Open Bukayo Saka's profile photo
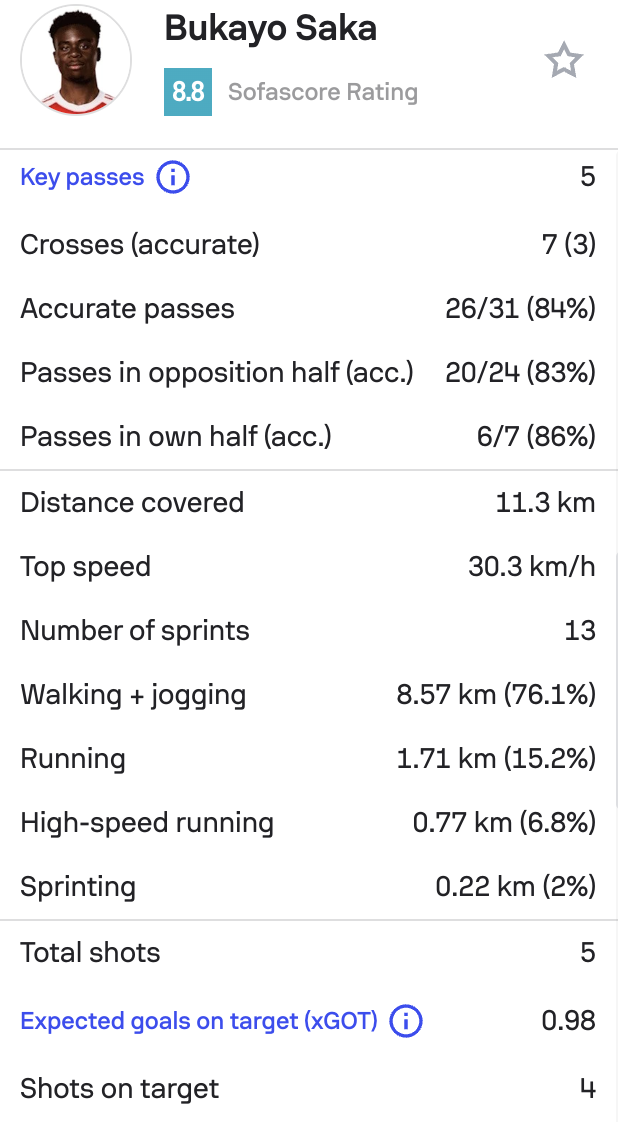This screenshot has height=1122, width=618. (76, 60)
